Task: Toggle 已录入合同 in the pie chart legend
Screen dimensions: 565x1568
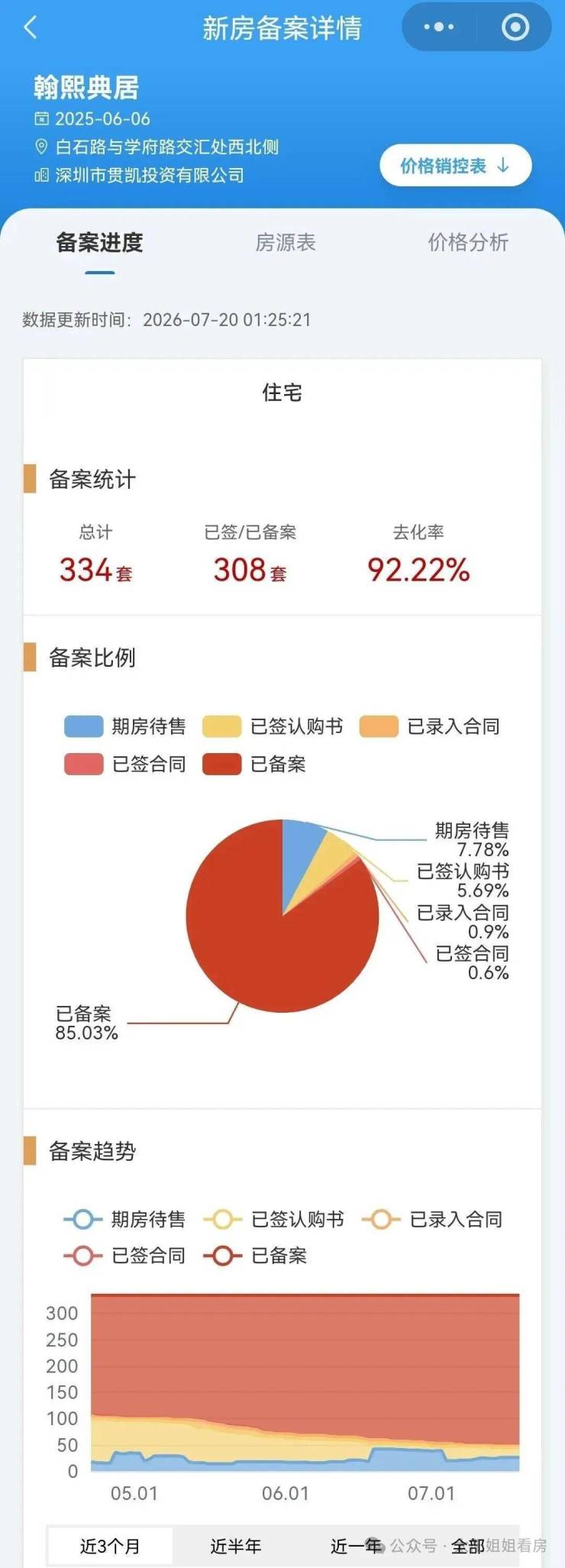Action: point(430,726)
